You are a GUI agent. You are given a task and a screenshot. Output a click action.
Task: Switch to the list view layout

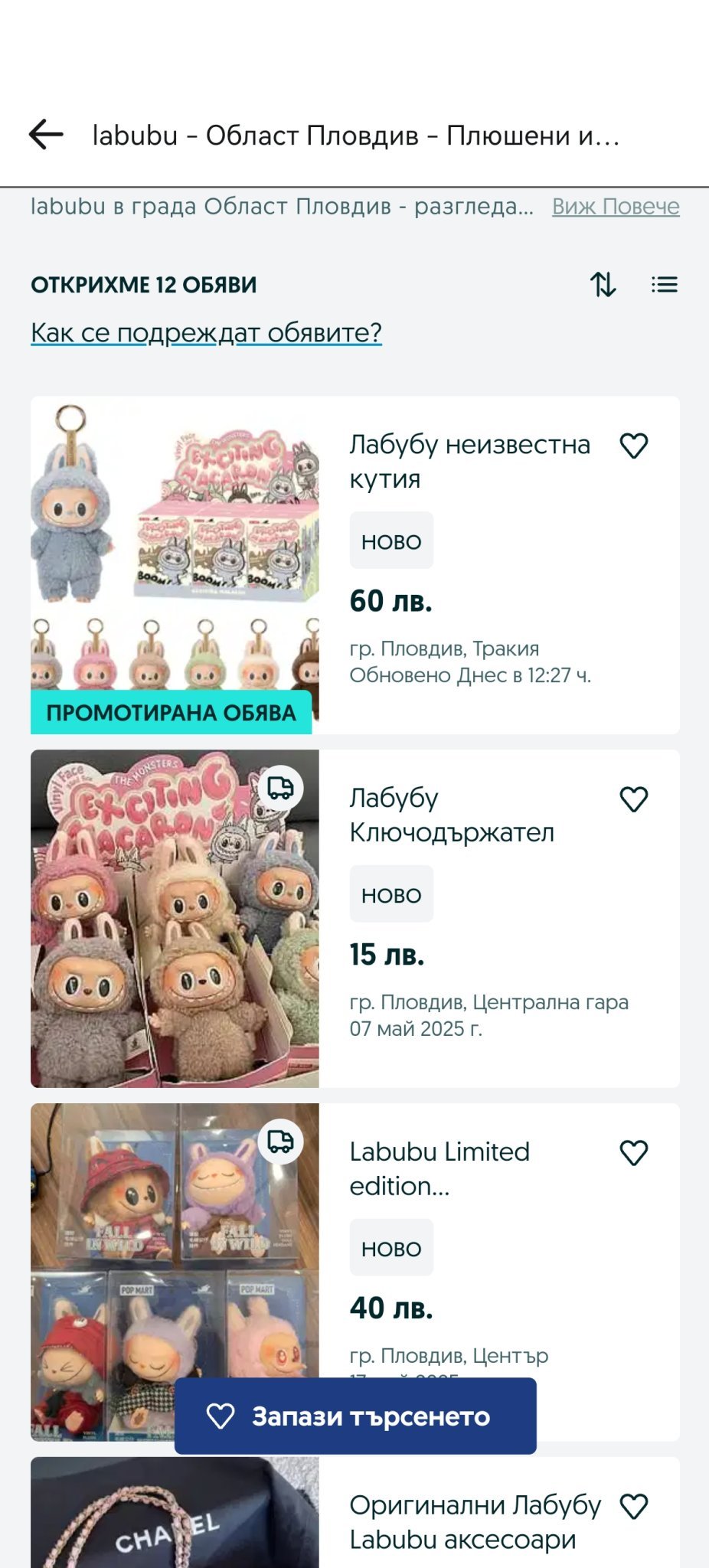point(664,285)
